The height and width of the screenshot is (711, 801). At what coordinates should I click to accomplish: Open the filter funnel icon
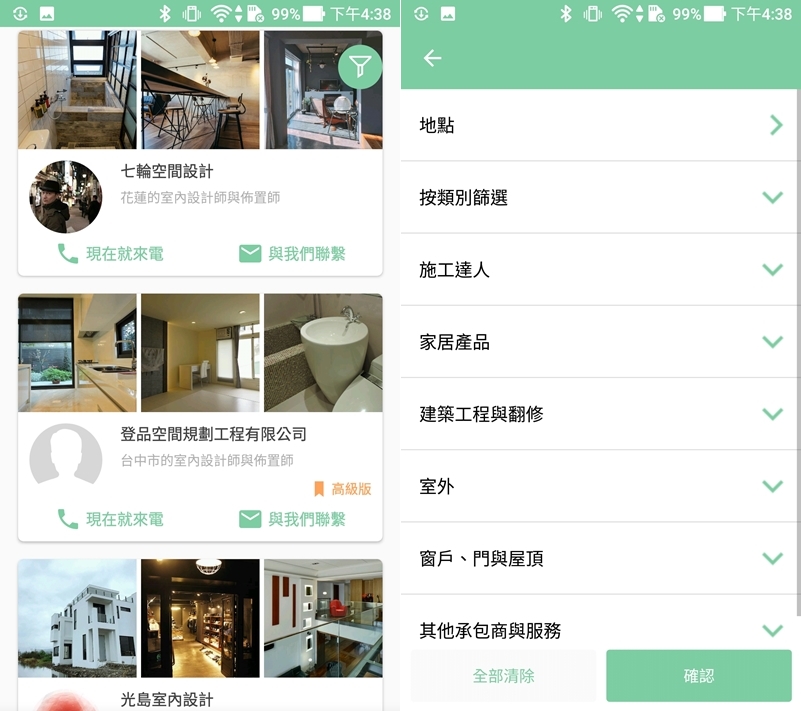click(360, 67)
